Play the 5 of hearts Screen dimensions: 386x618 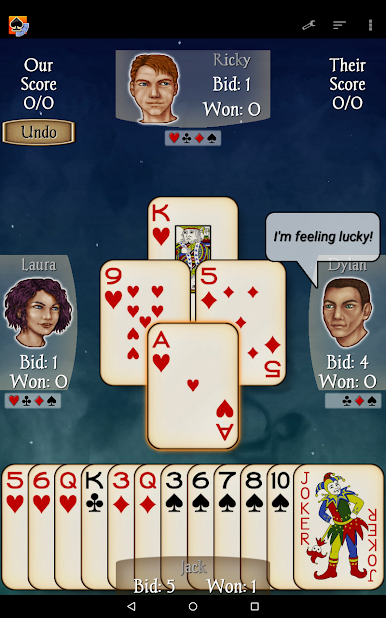15,526
